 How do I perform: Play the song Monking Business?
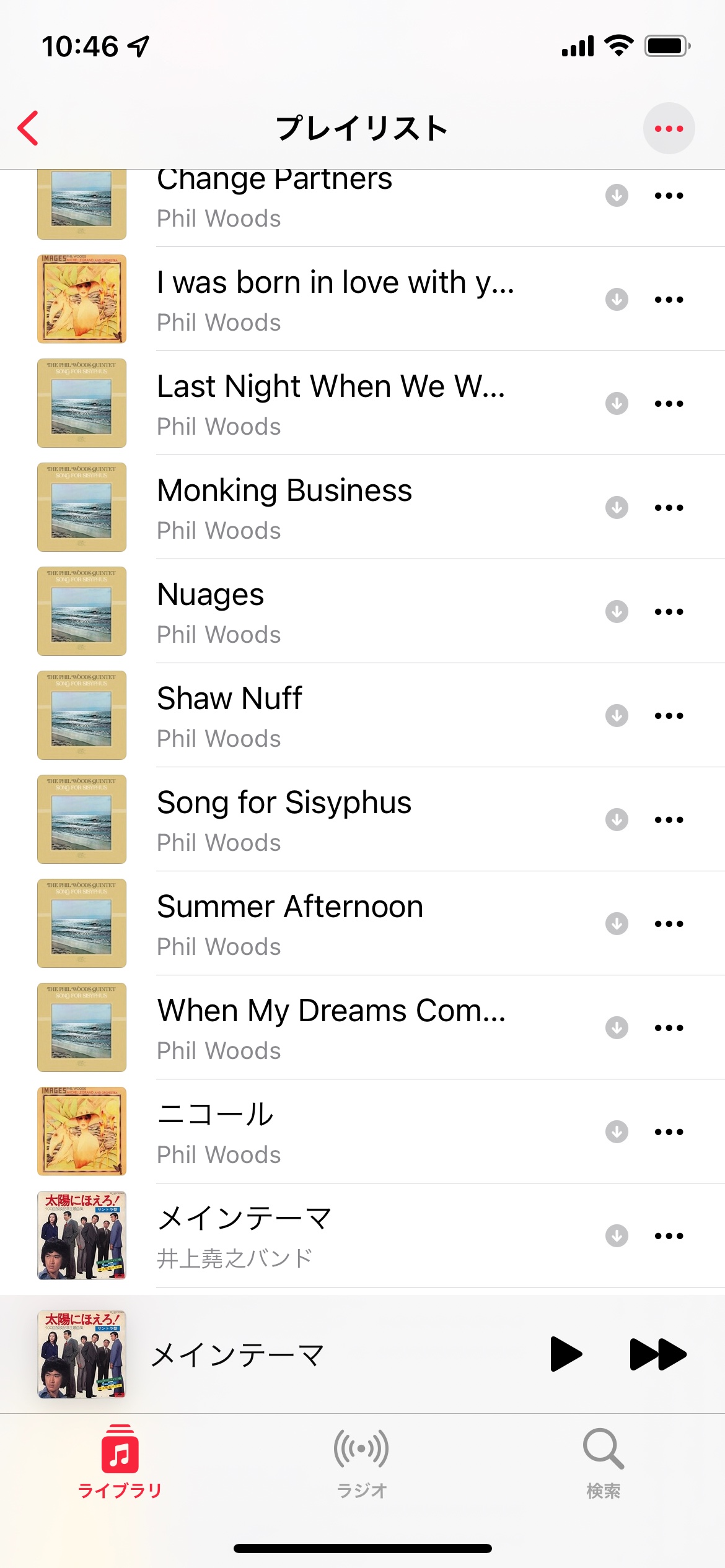(284, 507)
